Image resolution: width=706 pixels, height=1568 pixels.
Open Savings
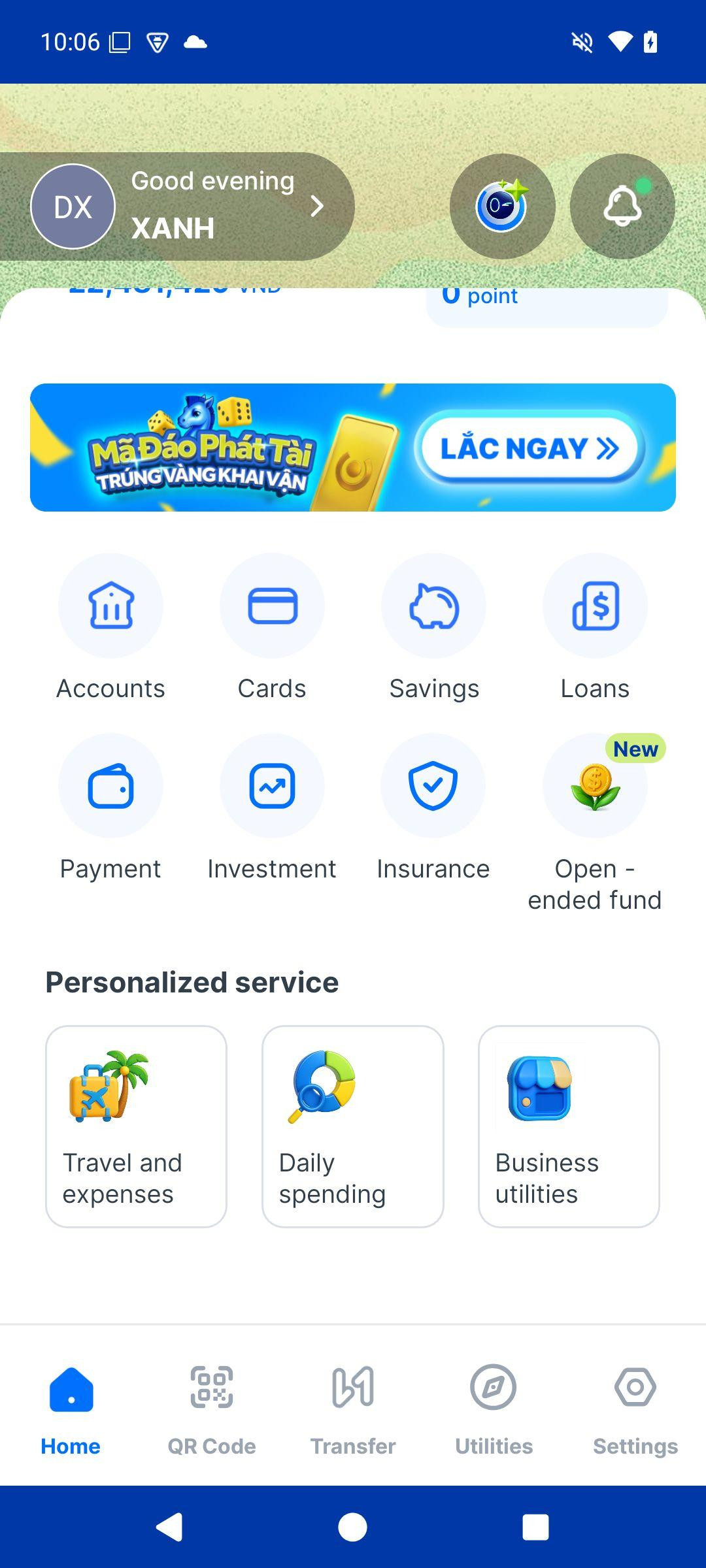pos(433,606)
